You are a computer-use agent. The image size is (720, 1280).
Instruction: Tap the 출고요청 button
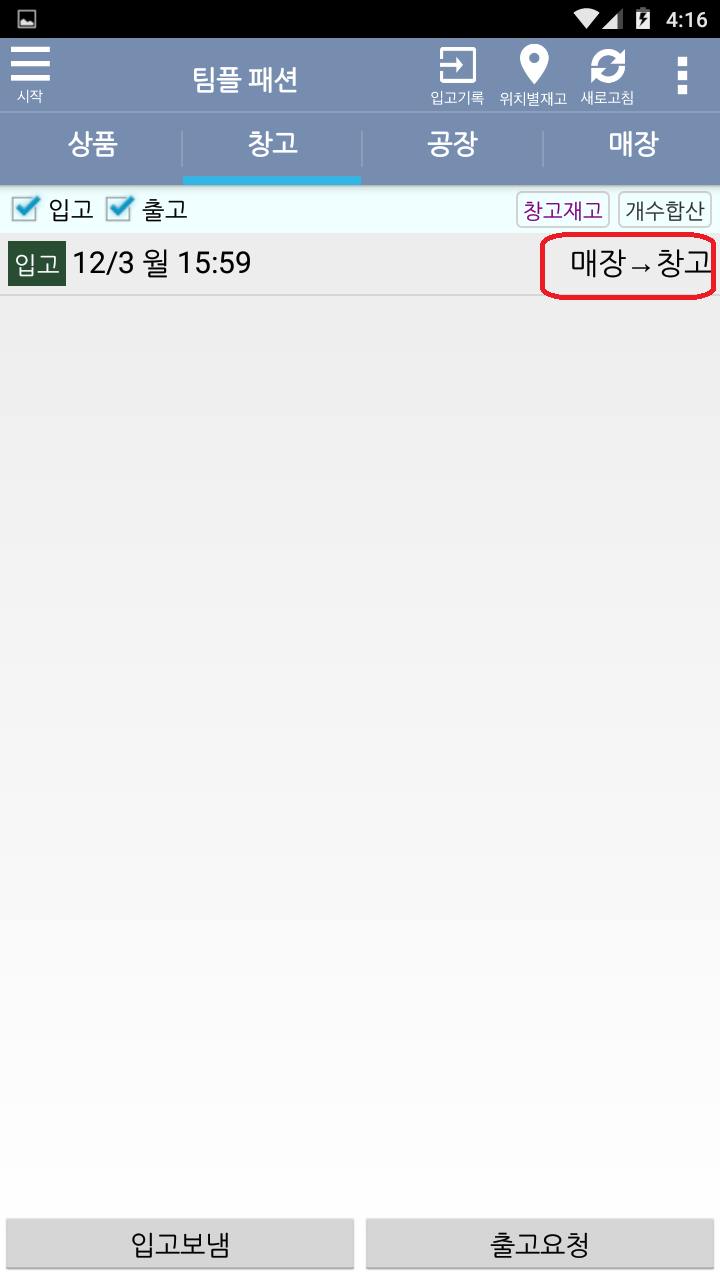[540, 1244]
